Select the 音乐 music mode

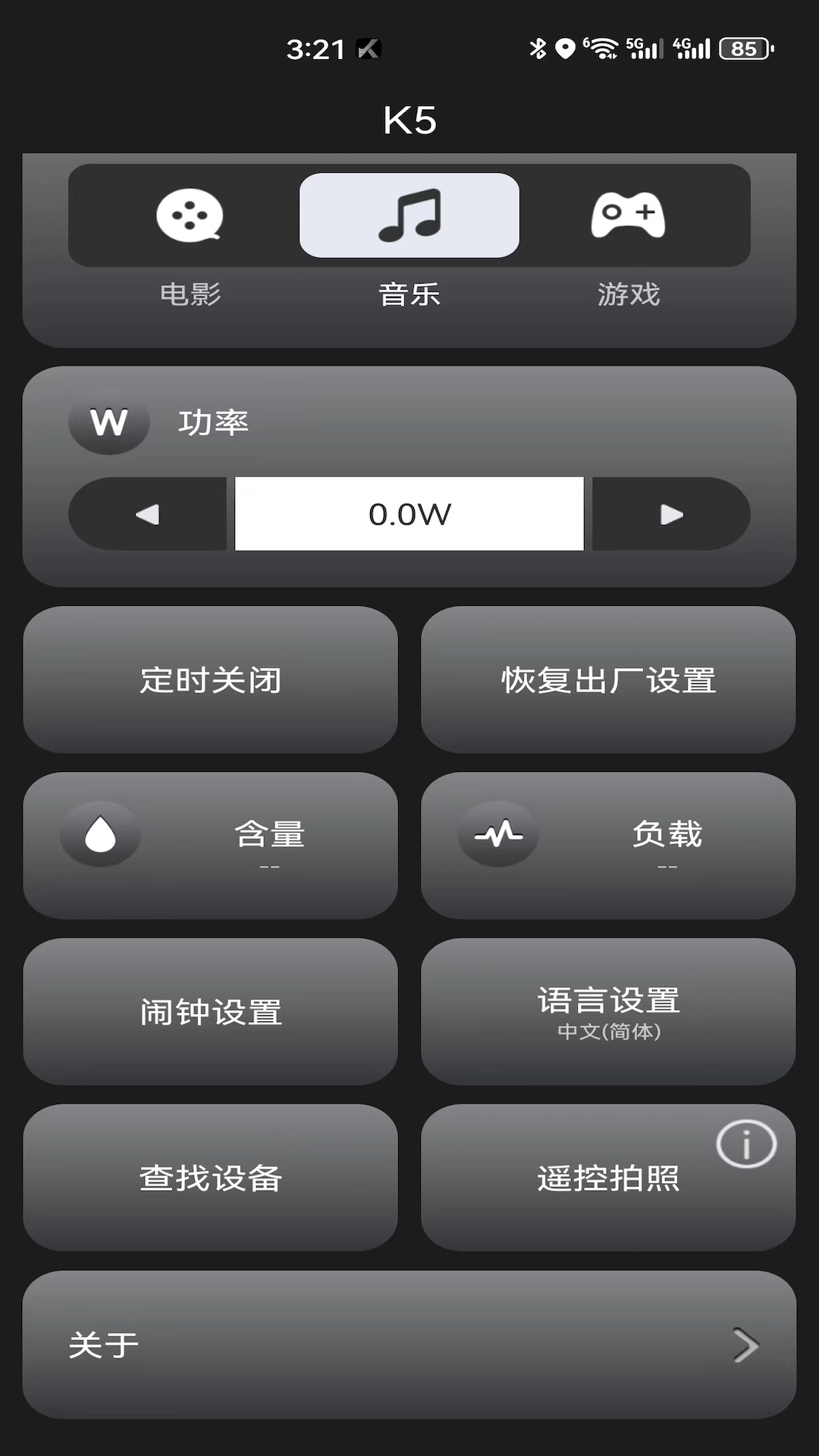tap(409, 216)
